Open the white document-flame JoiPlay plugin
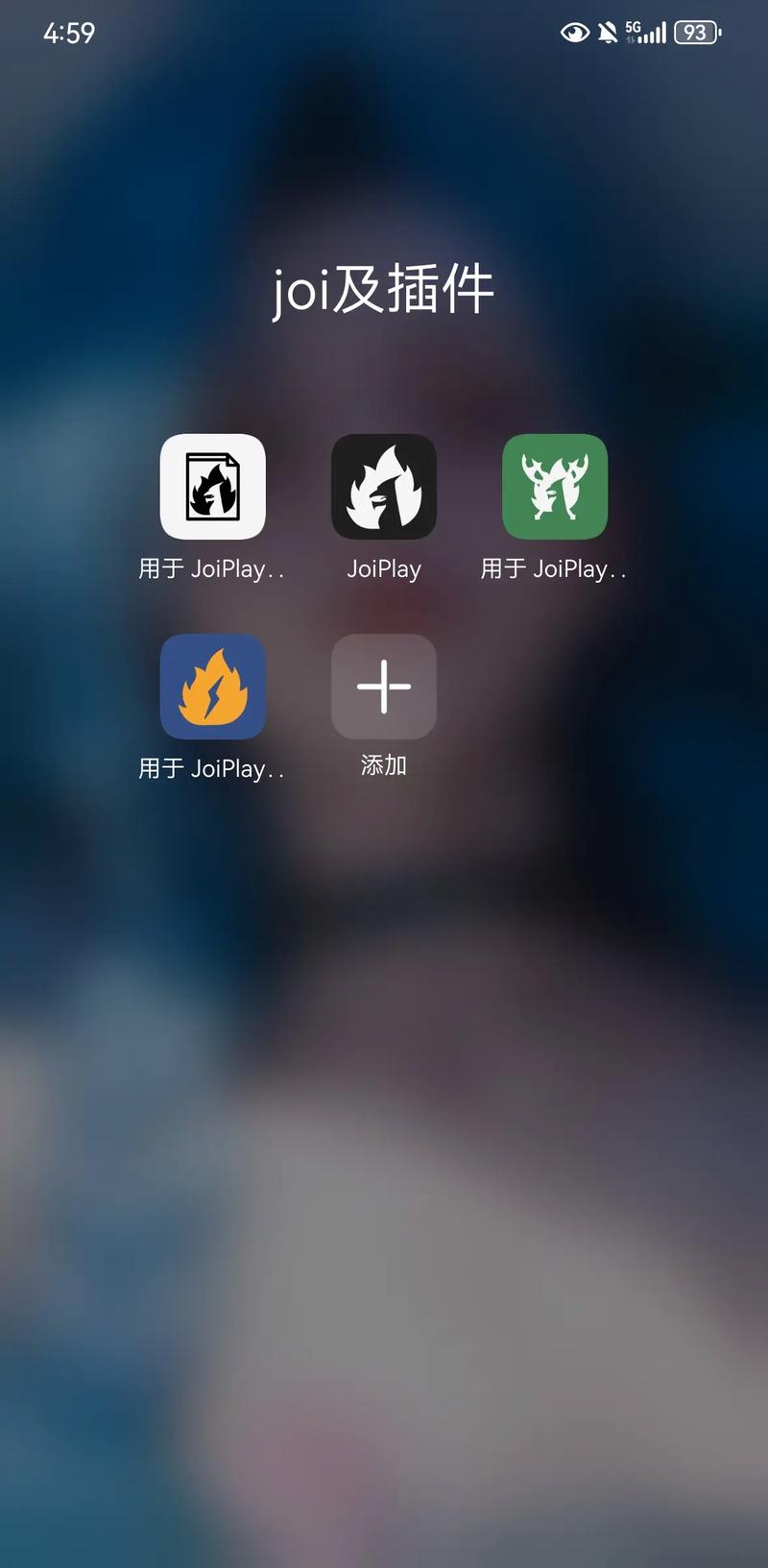 coord(213,487)
